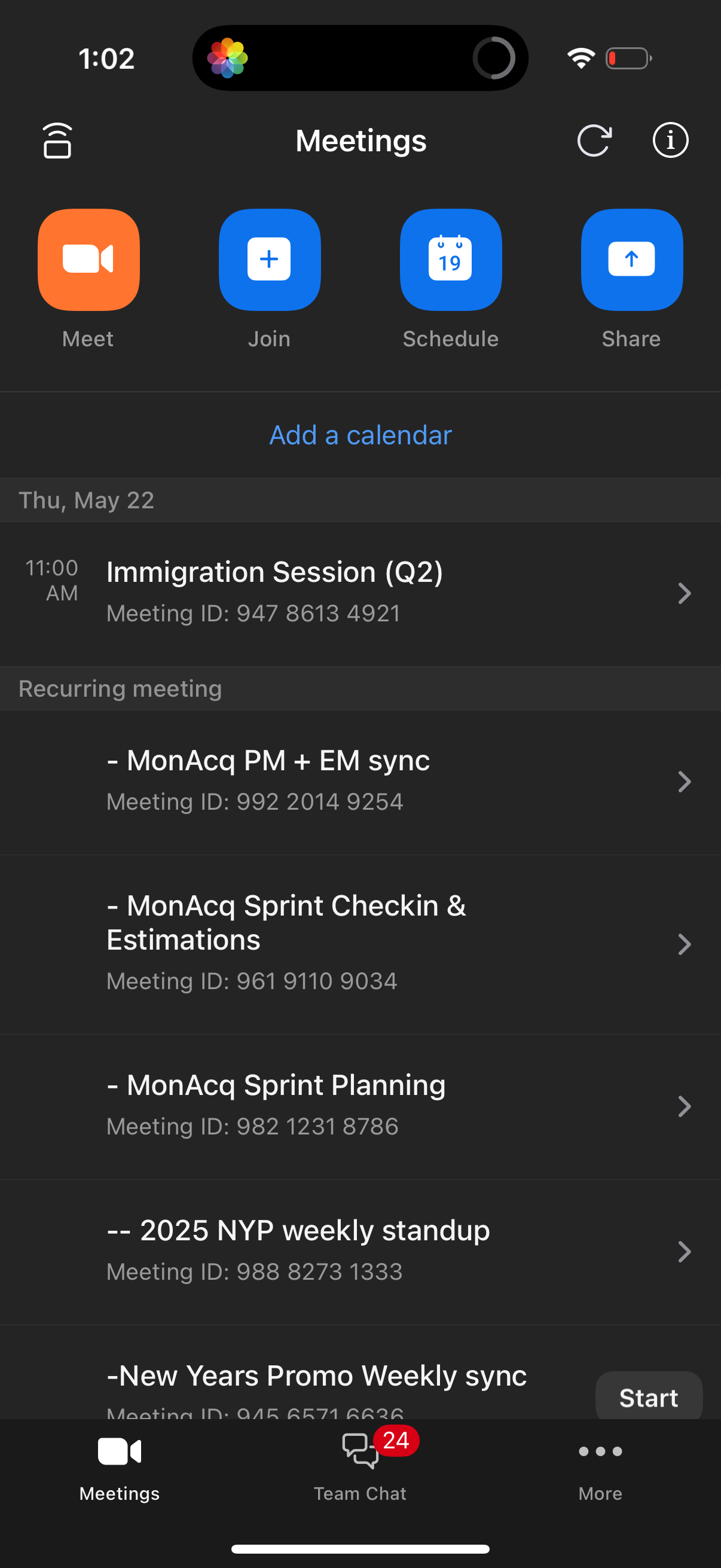Tap the Add a calendar link
The height and width of the screenshot is (1568, 721).
pos(359,435)
